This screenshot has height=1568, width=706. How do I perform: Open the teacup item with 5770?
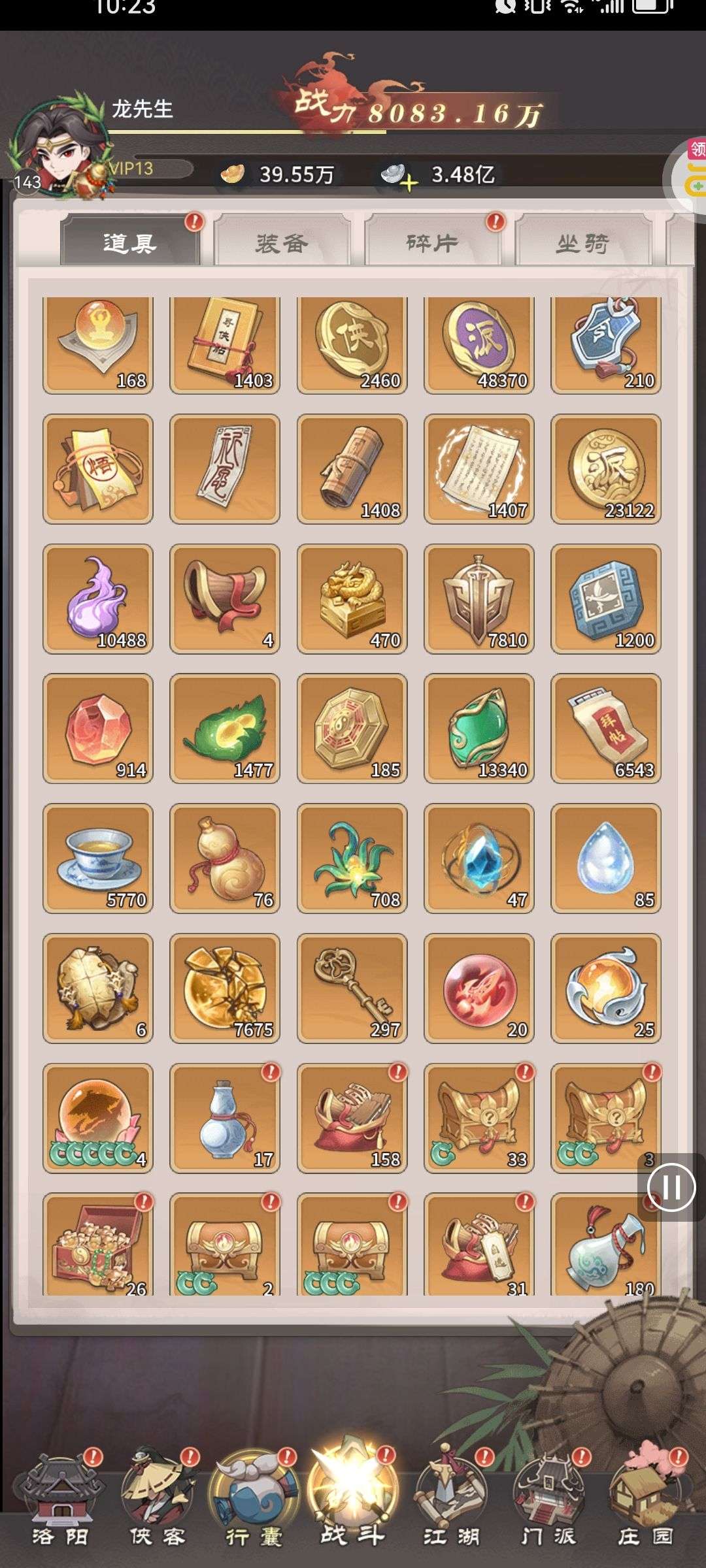98,858
